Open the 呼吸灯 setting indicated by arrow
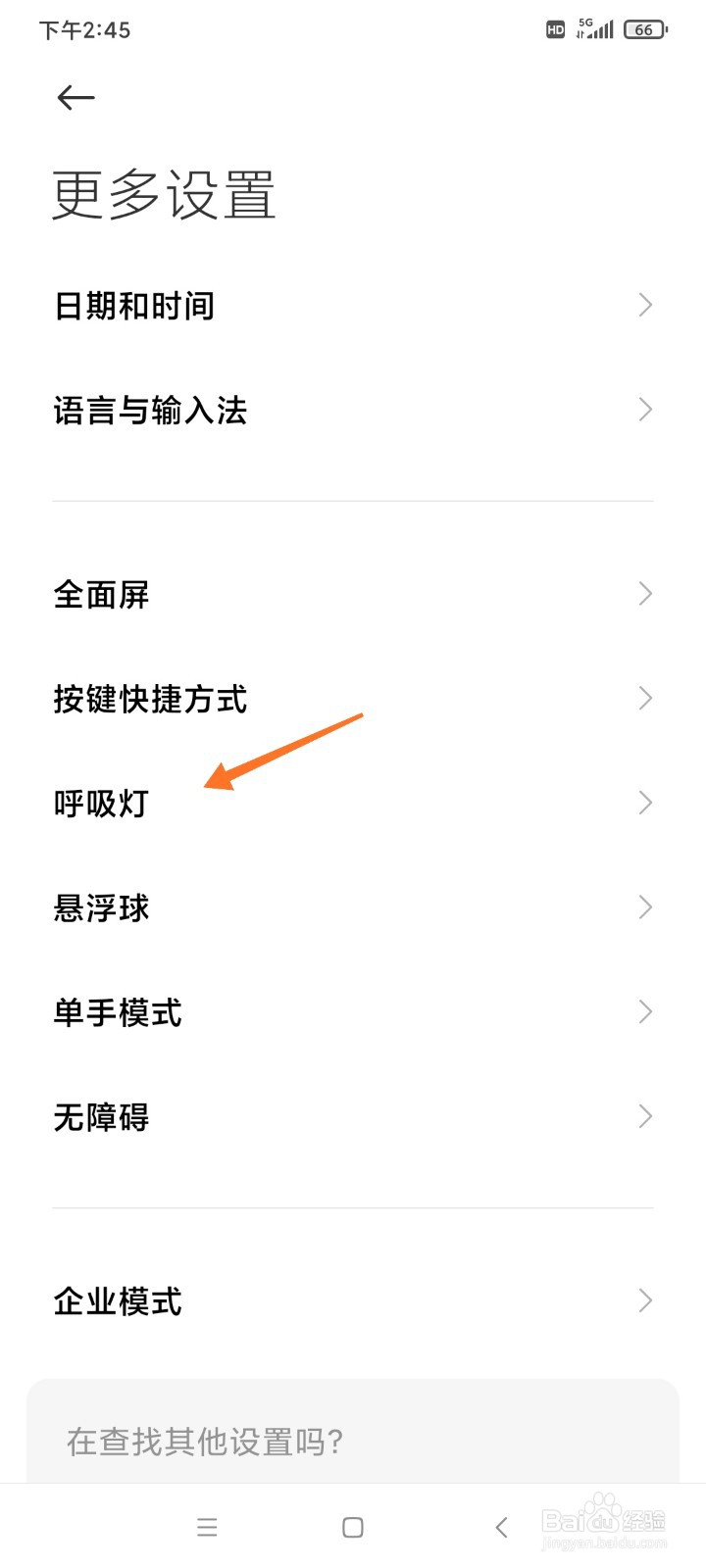Screen dimensions: 706x1568 tap(101, 804)
